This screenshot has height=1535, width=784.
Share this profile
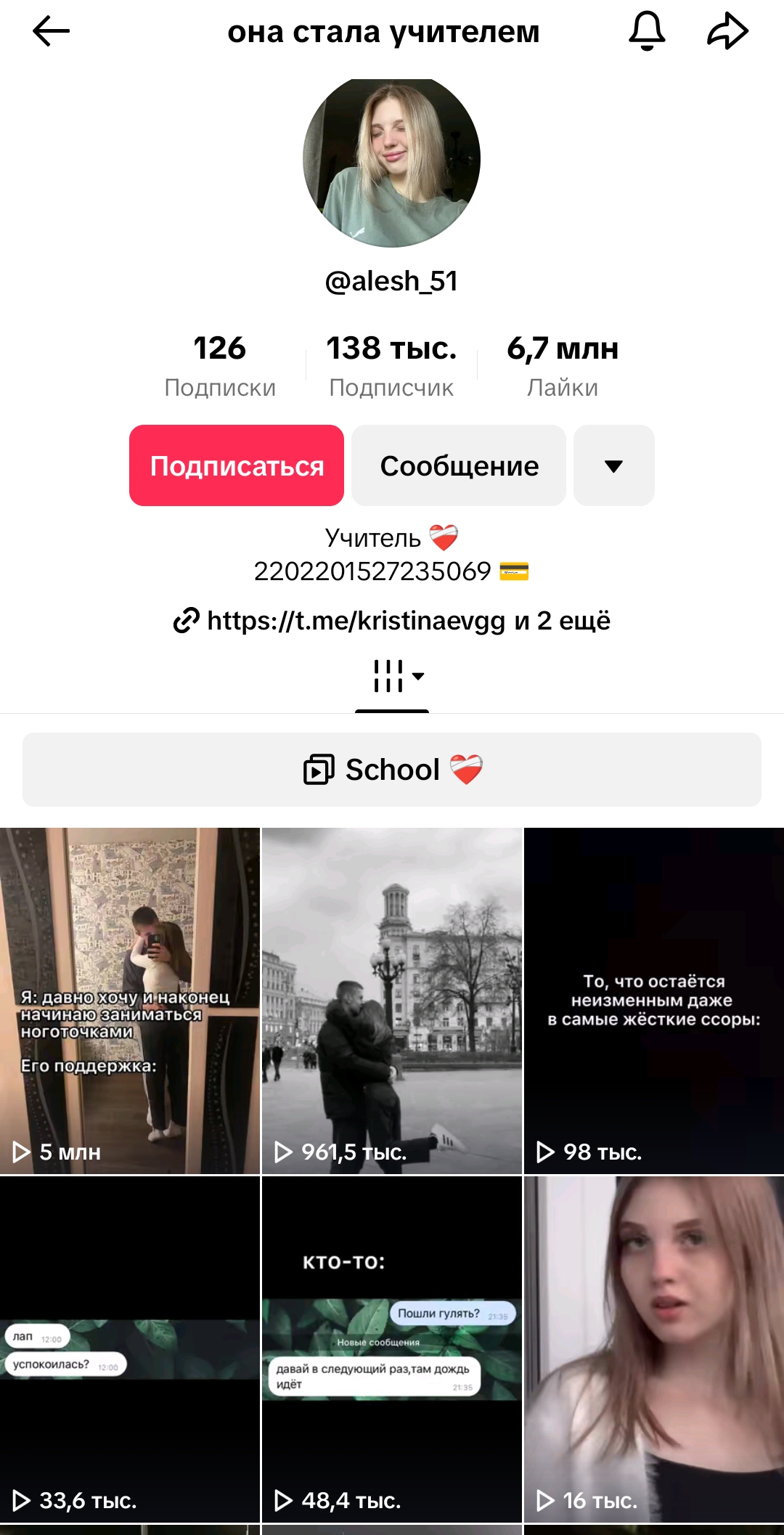[x=727, y=31]
